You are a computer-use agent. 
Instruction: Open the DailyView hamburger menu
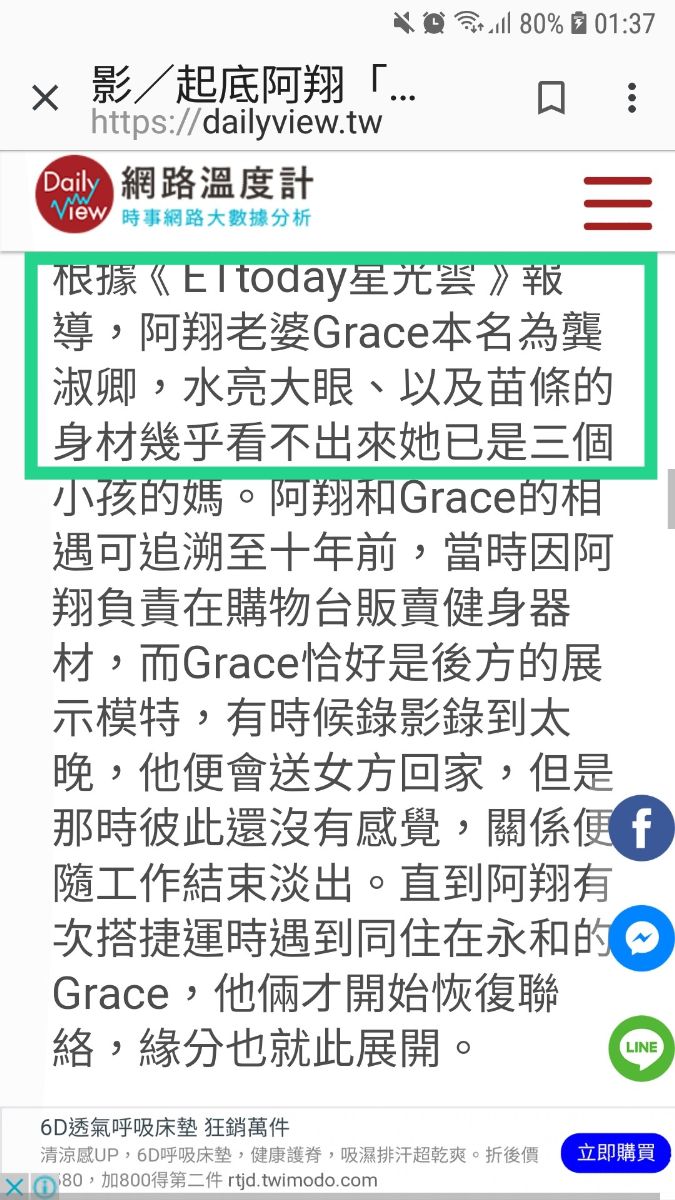coord(618,203)
